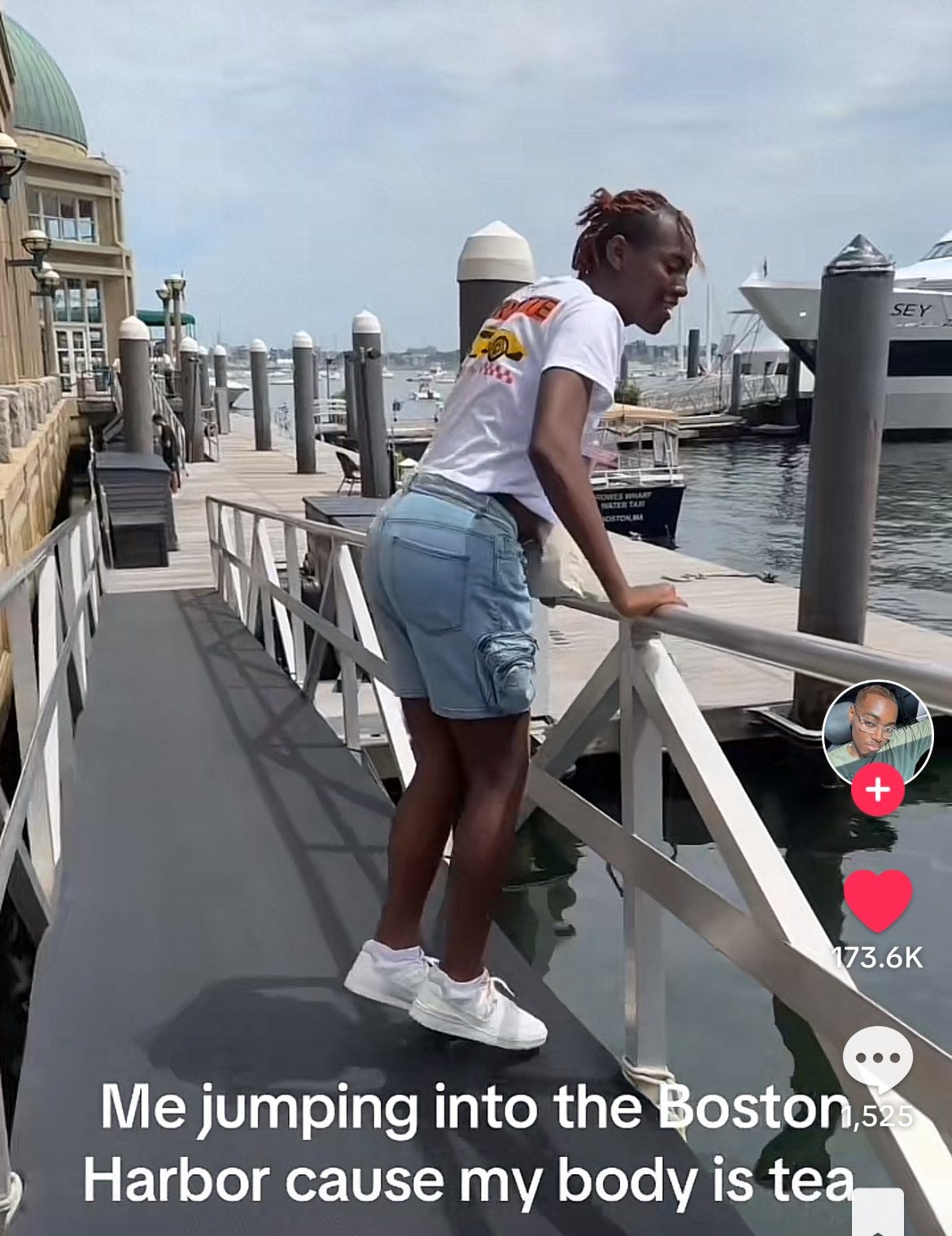Open the comments speech bubble
Viewport: 952px width, 1236px height.
click(x=877, y=1059)
